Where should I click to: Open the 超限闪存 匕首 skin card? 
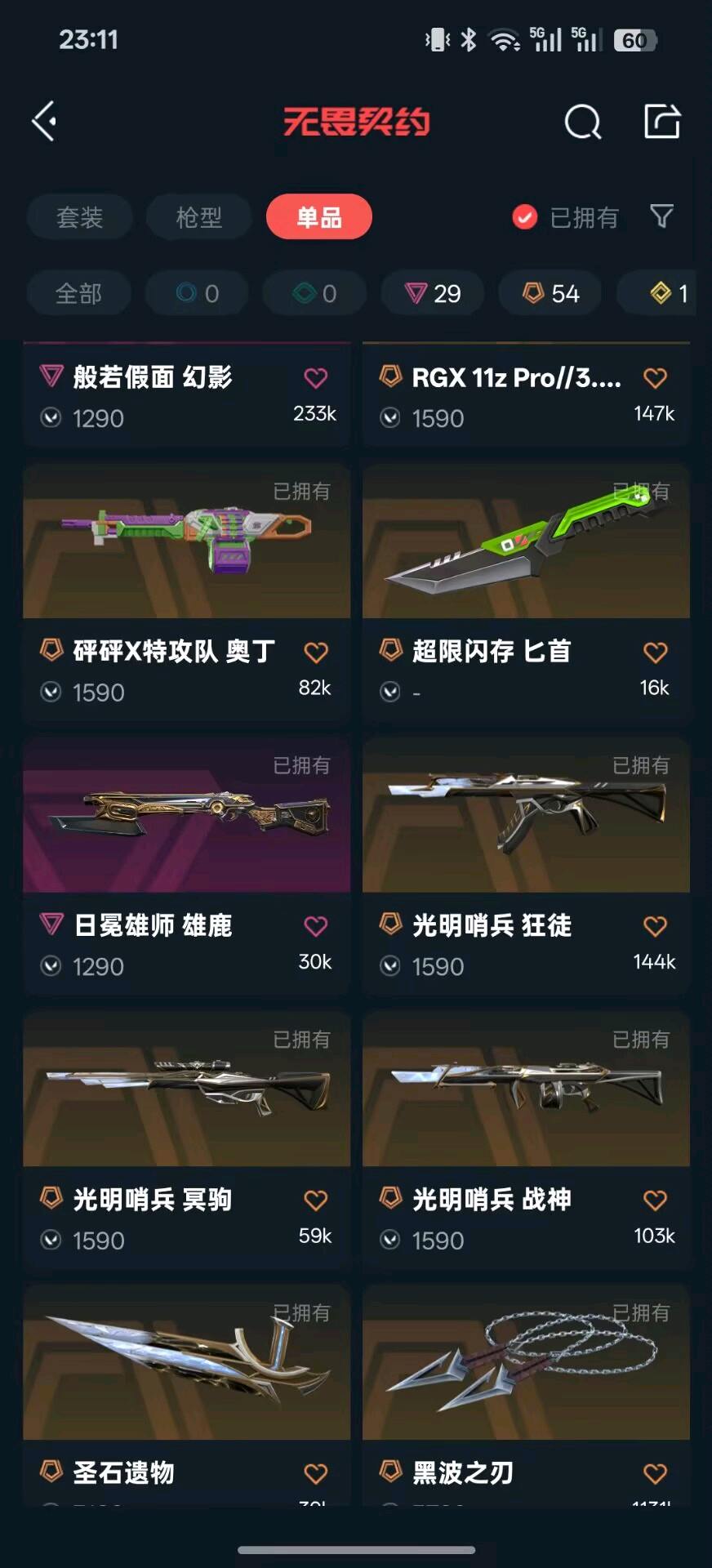click(x=526, y=593)
